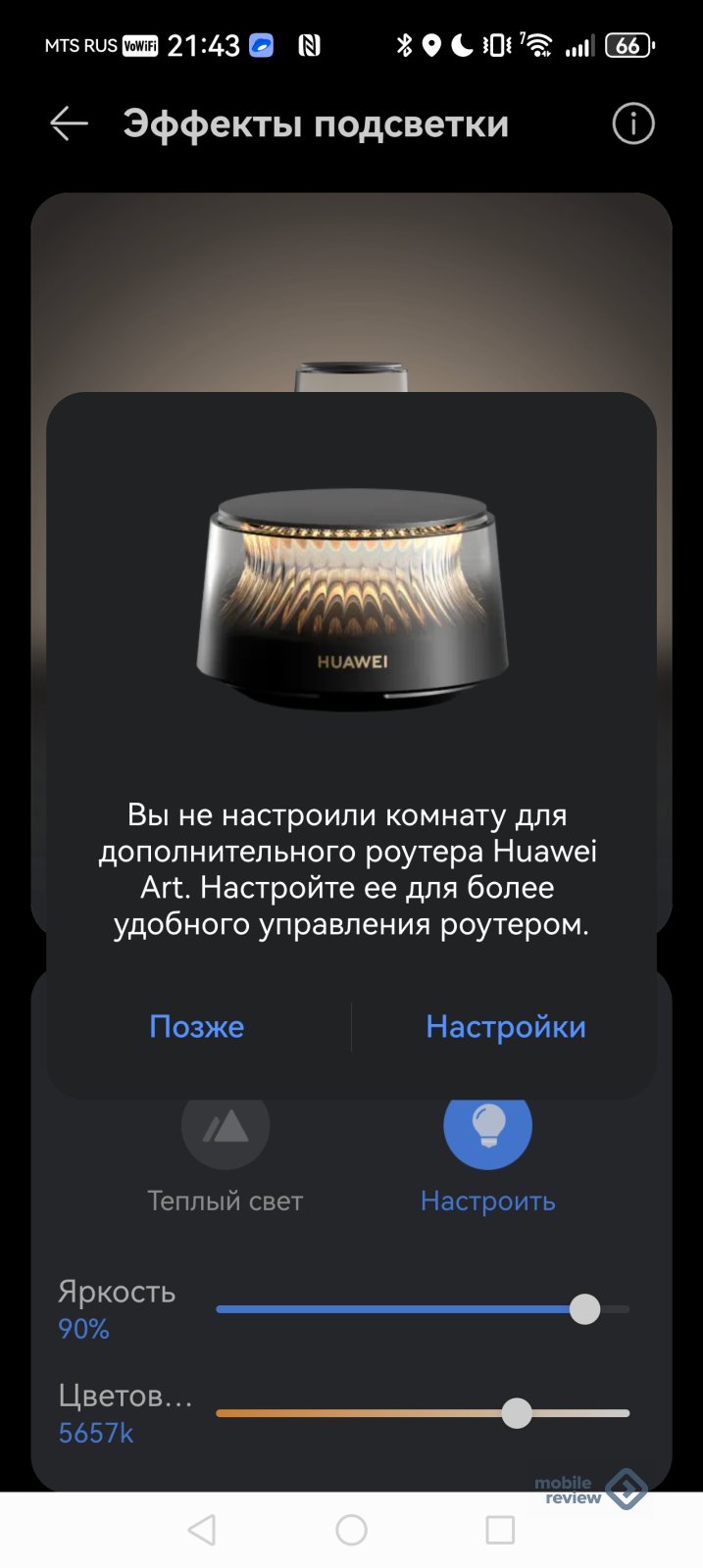Open the info icon in the header
This screenshot has height=1568, width=703.
pos(632,124)
